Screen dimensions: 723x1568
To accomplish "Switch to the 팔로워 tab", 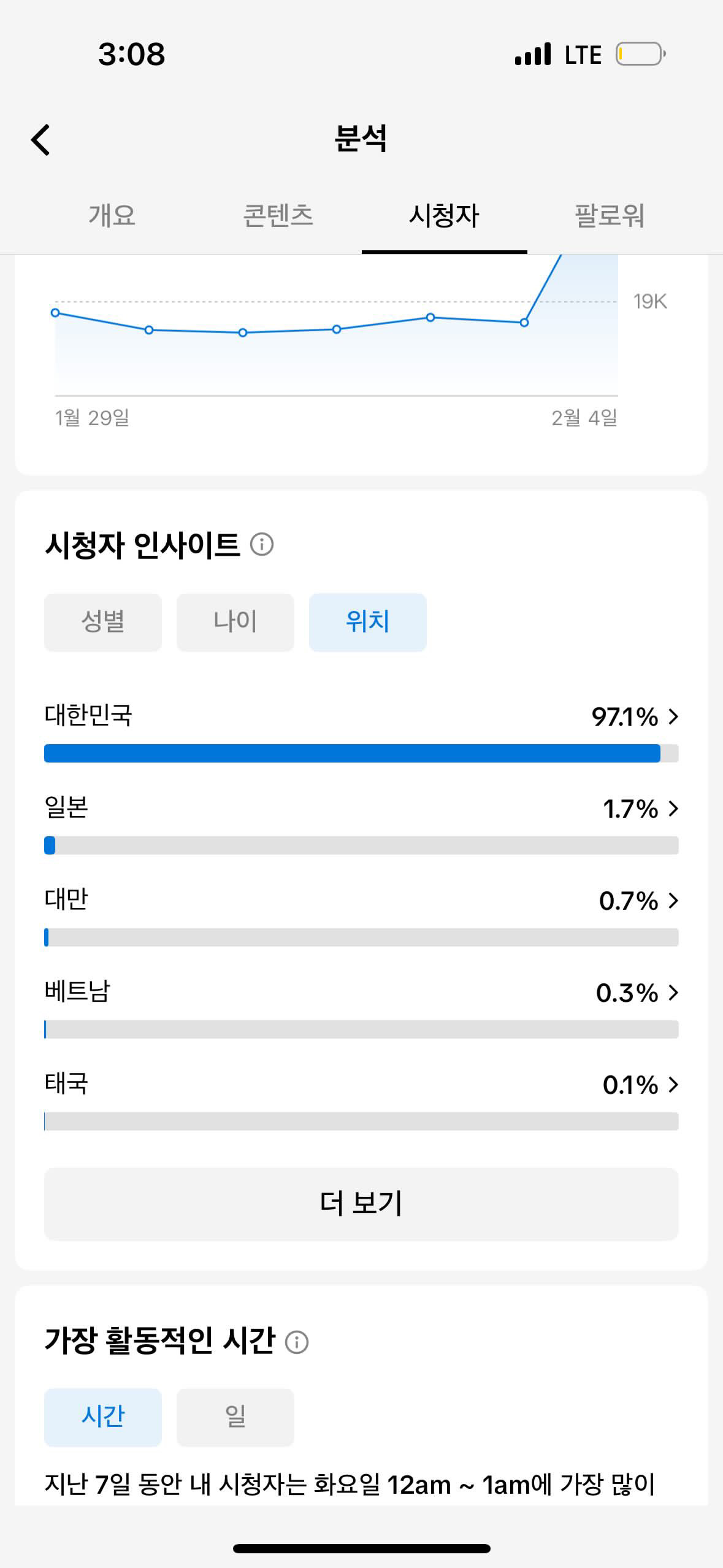I will (x=610, y=215).
